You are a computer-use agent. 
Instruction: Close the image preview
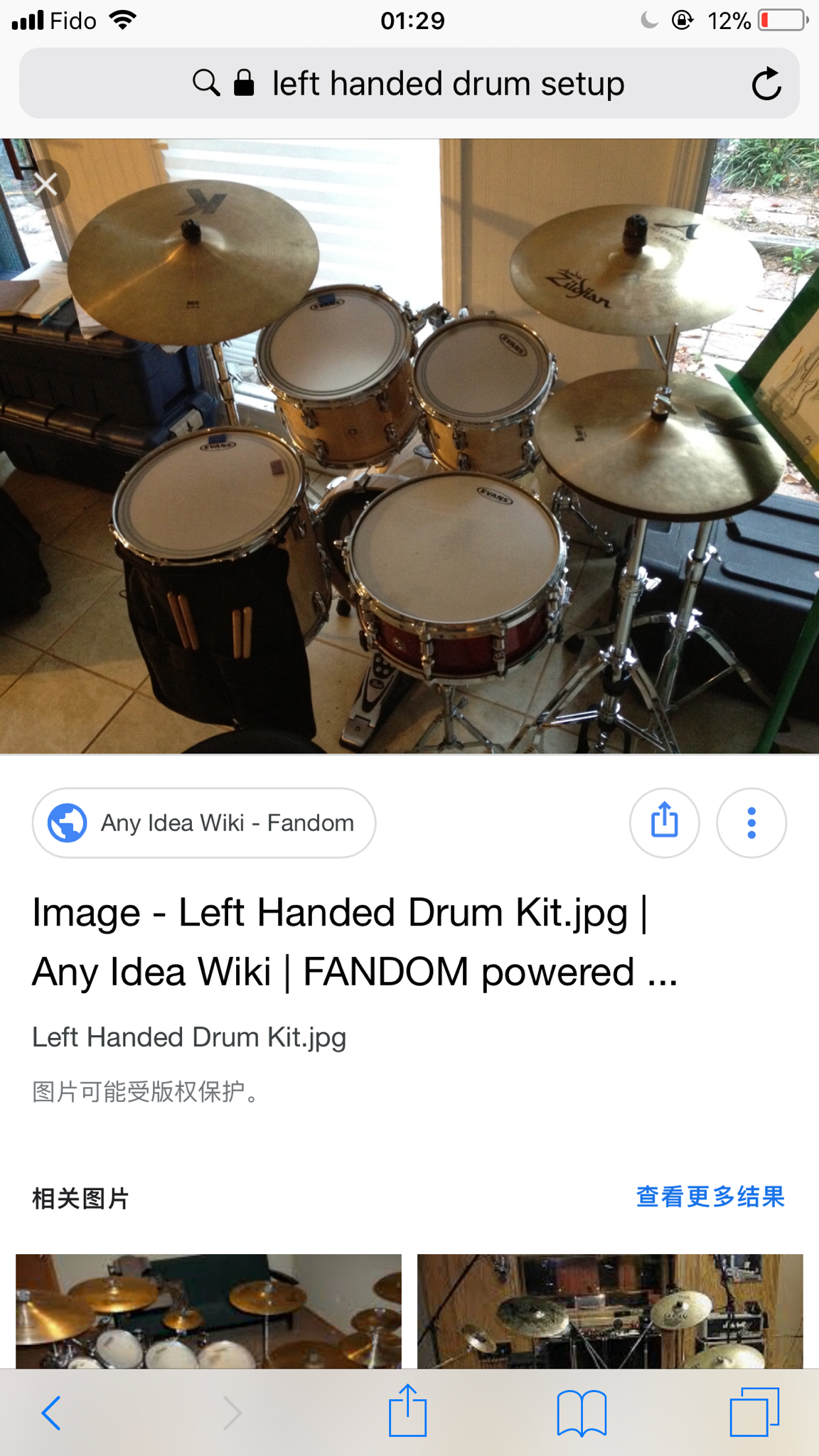tap(46, 185)
